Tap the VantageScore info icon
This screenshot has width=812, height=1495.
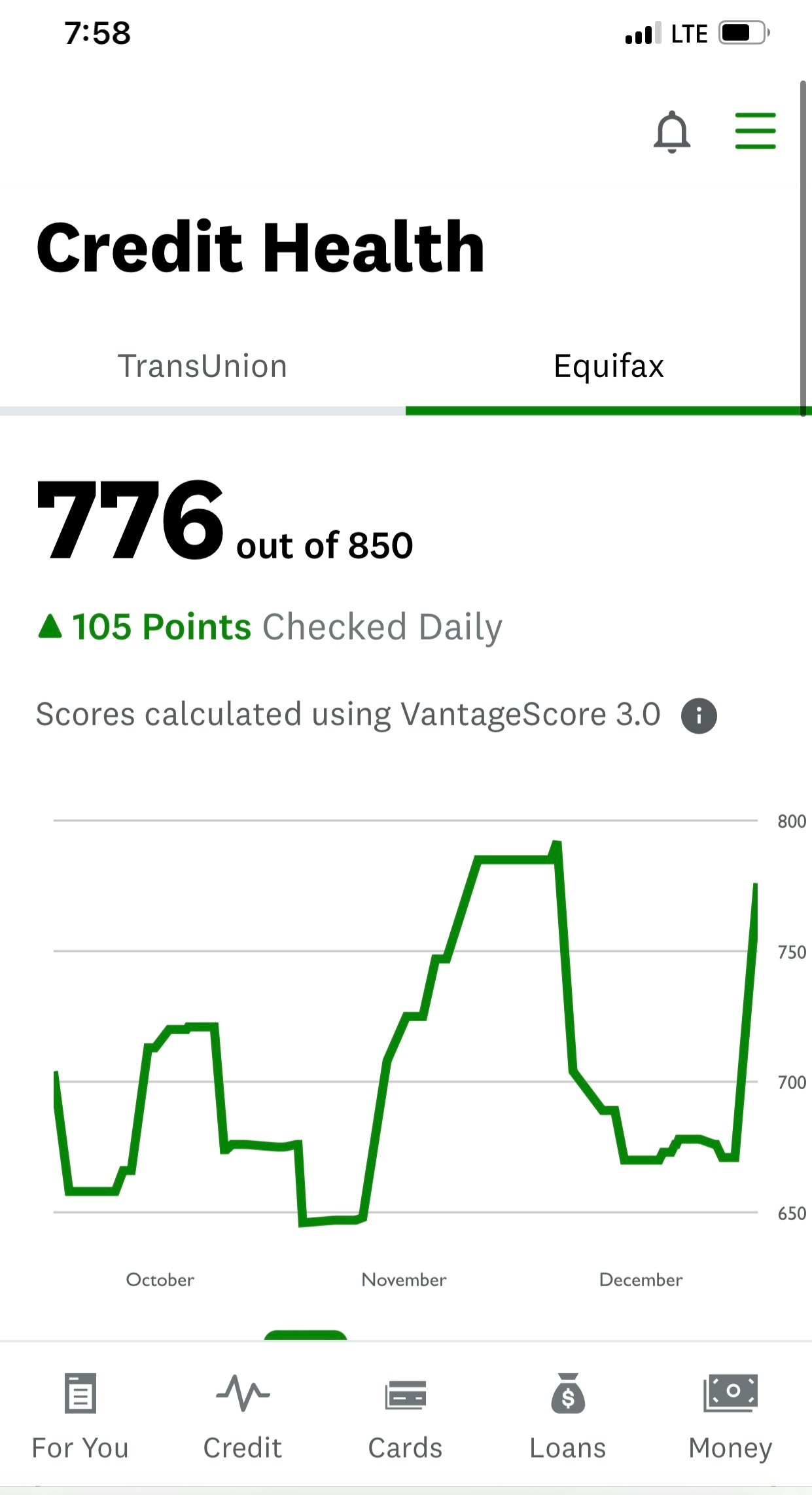click(x=699, y=715)
